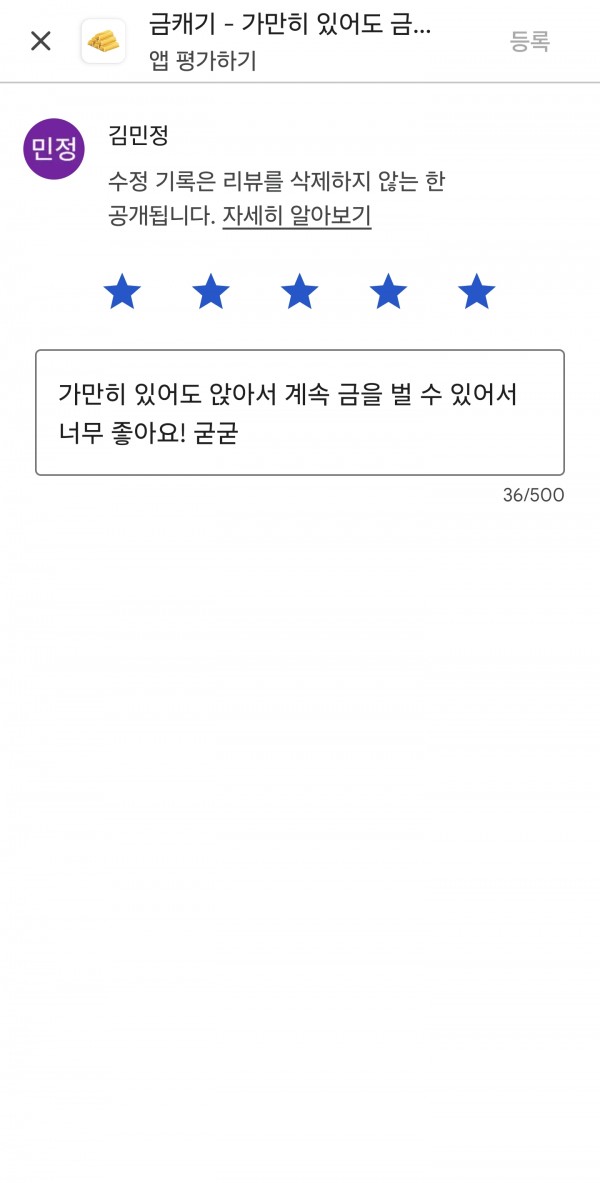Select the fifth star rating
600x1183 pixels.
tap(477, 292)
